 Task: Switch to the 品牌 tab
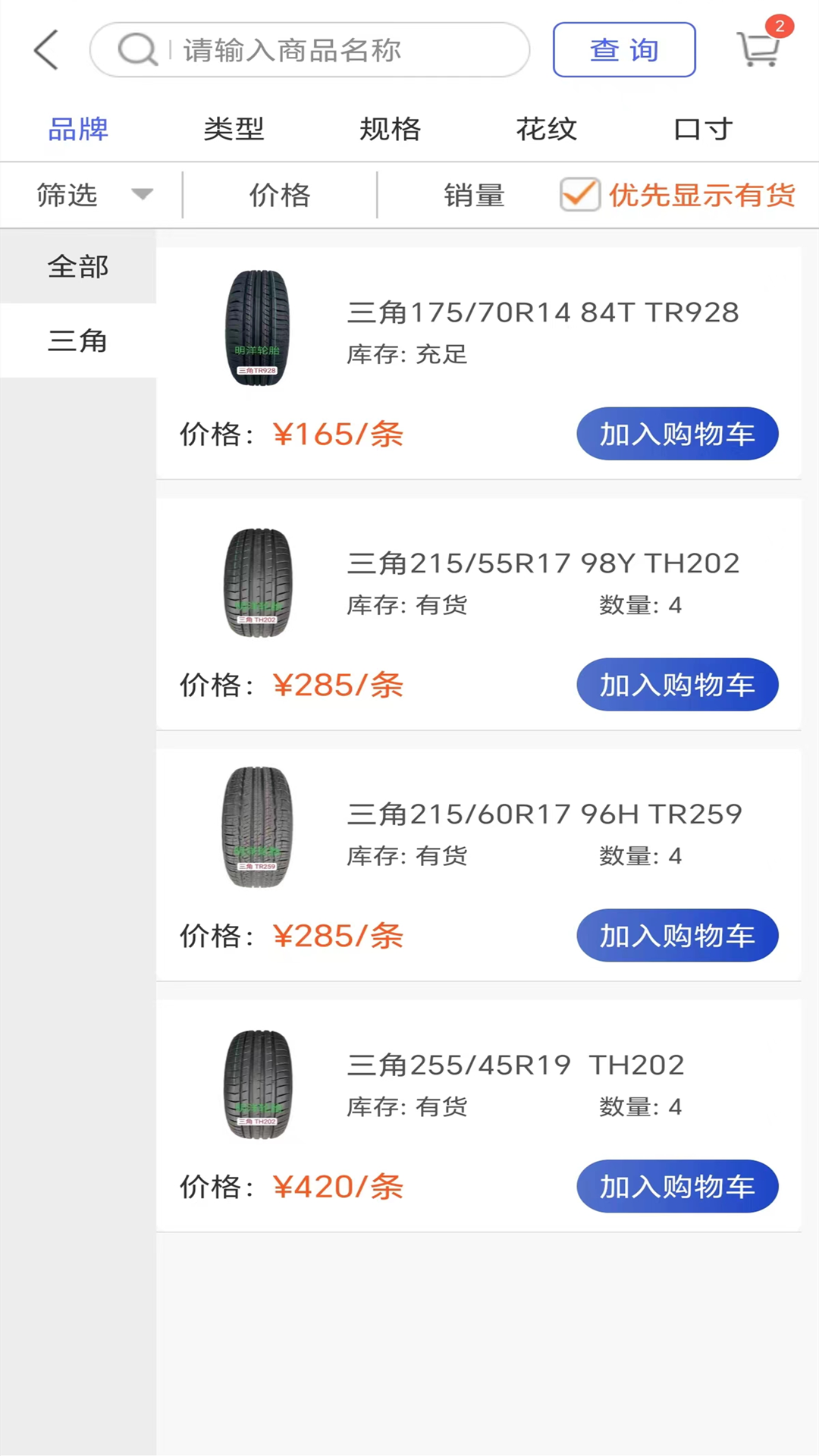pos(78,130)
